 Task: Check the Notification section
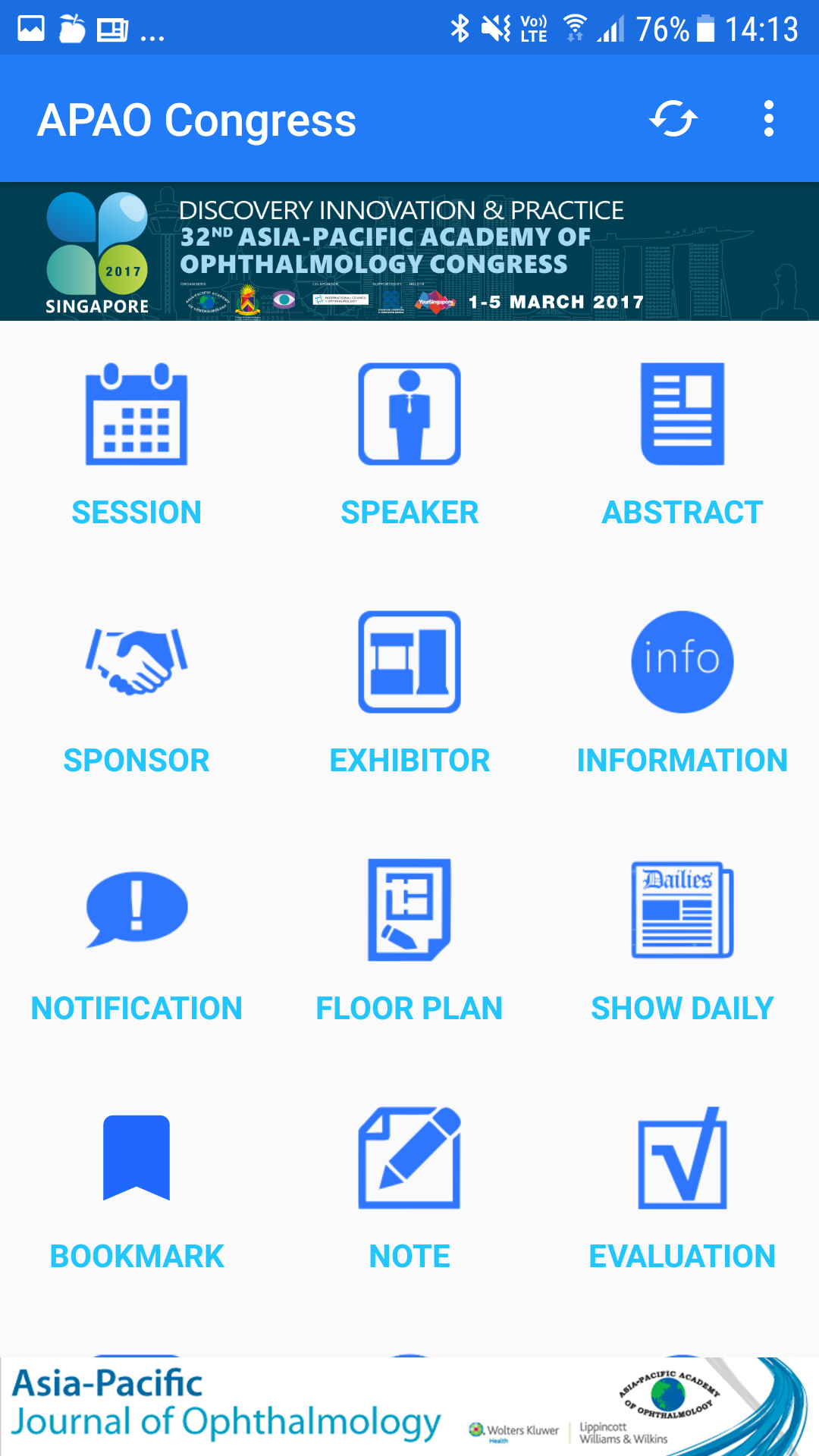point(136,940)
